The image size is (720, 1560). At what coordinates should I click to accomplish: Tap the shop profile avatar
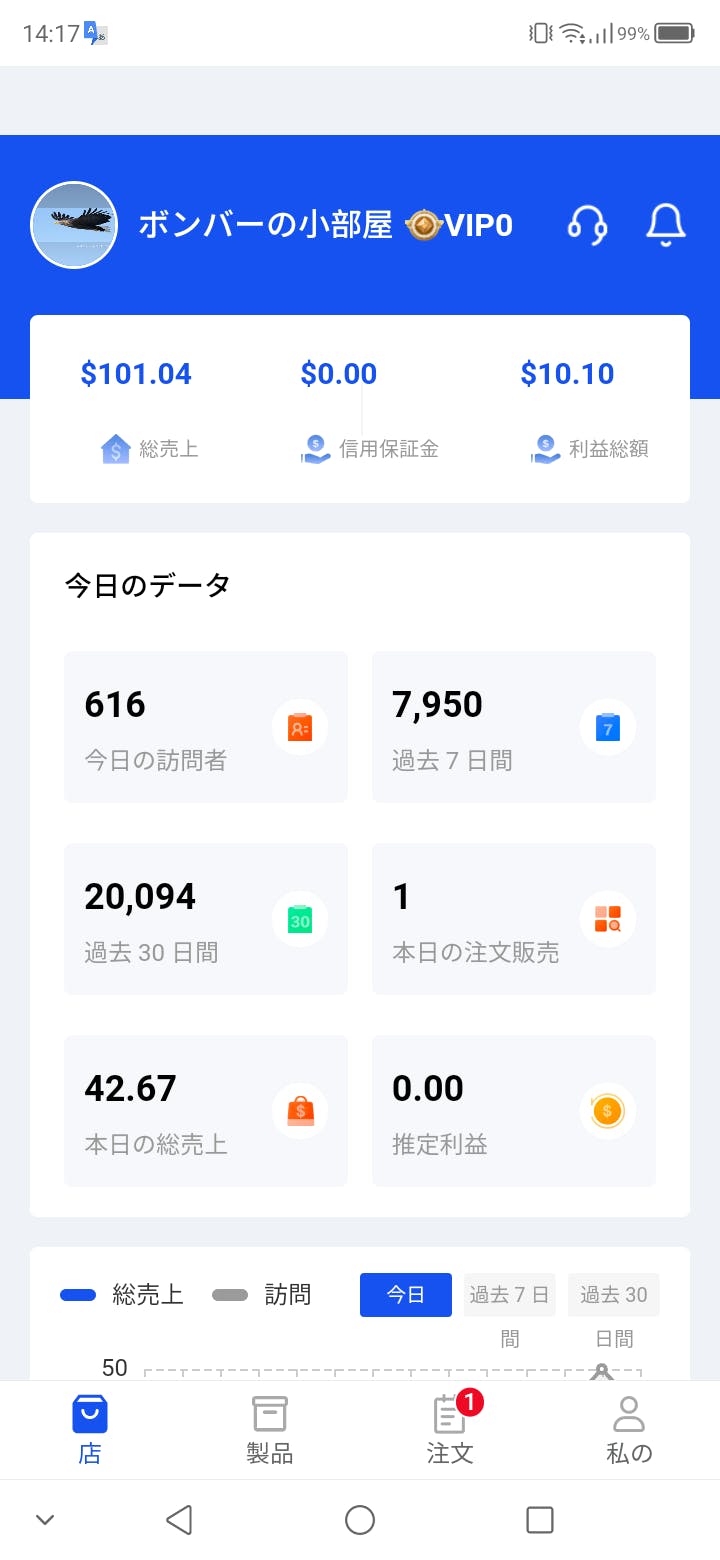coord(74,225)
